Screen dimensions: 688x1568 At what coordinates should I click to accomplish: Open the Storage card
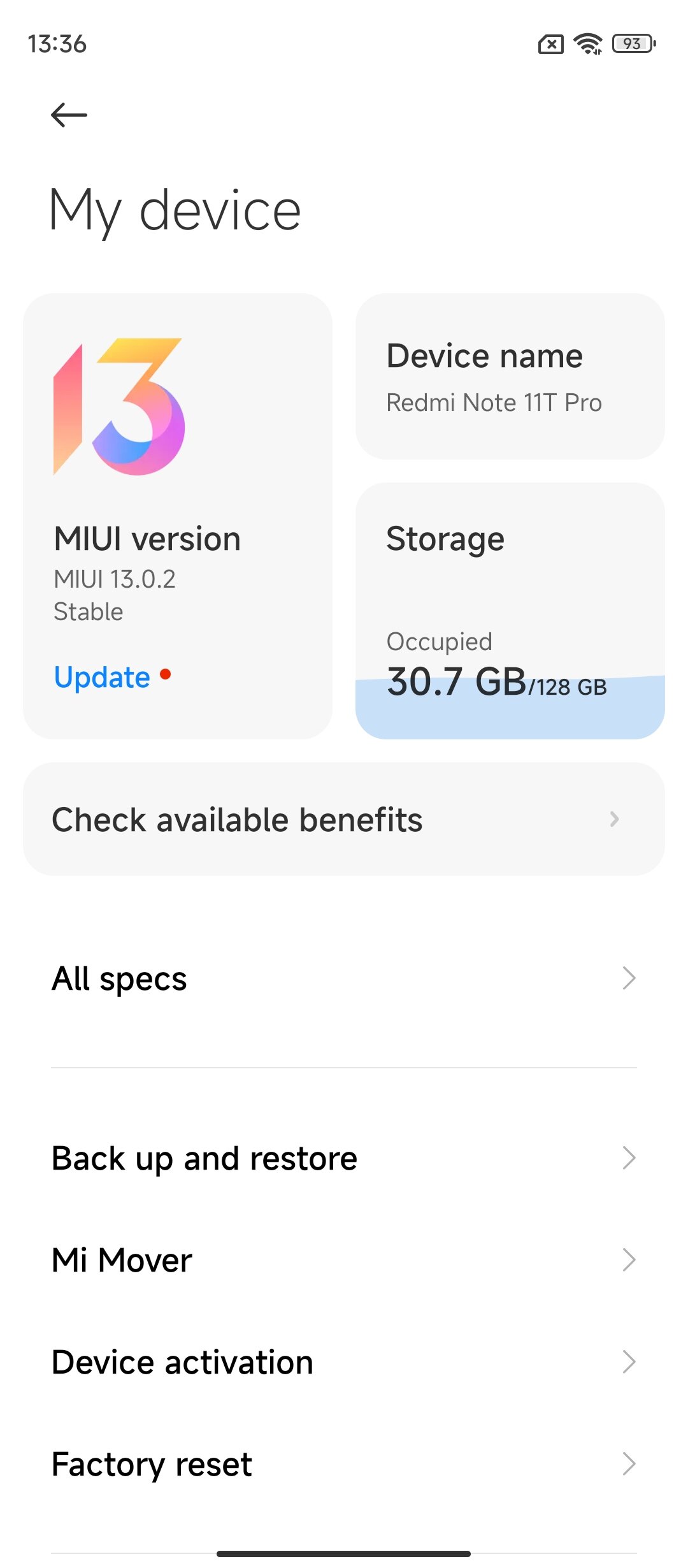(x=510, y=611)
